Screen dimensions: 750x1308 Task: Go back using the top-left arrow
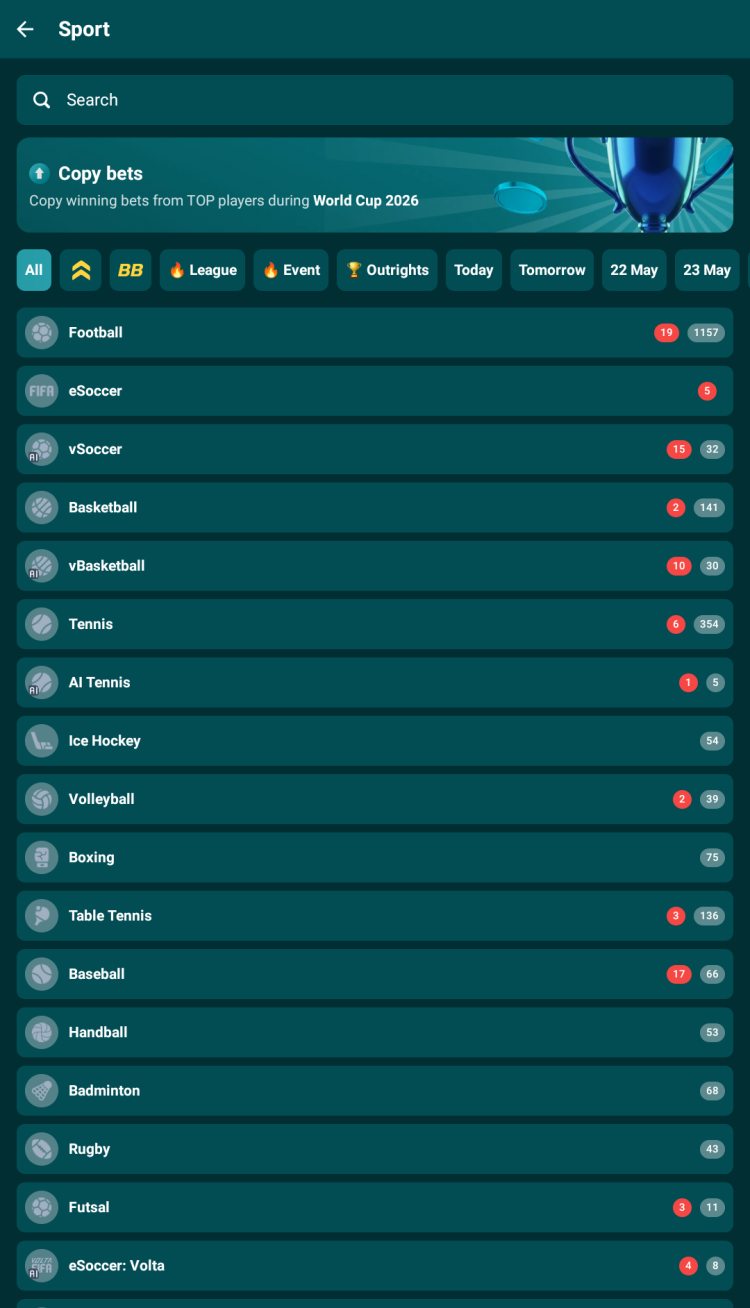(25, 29)
